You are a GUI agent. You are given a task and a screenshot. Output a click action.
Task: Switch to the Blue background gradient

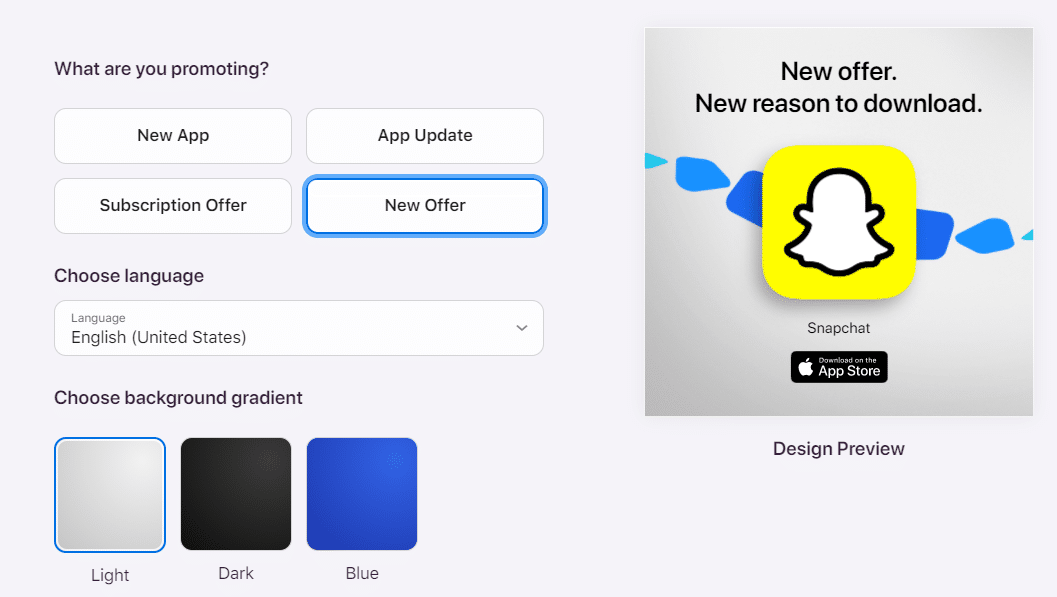coord(362,494)
